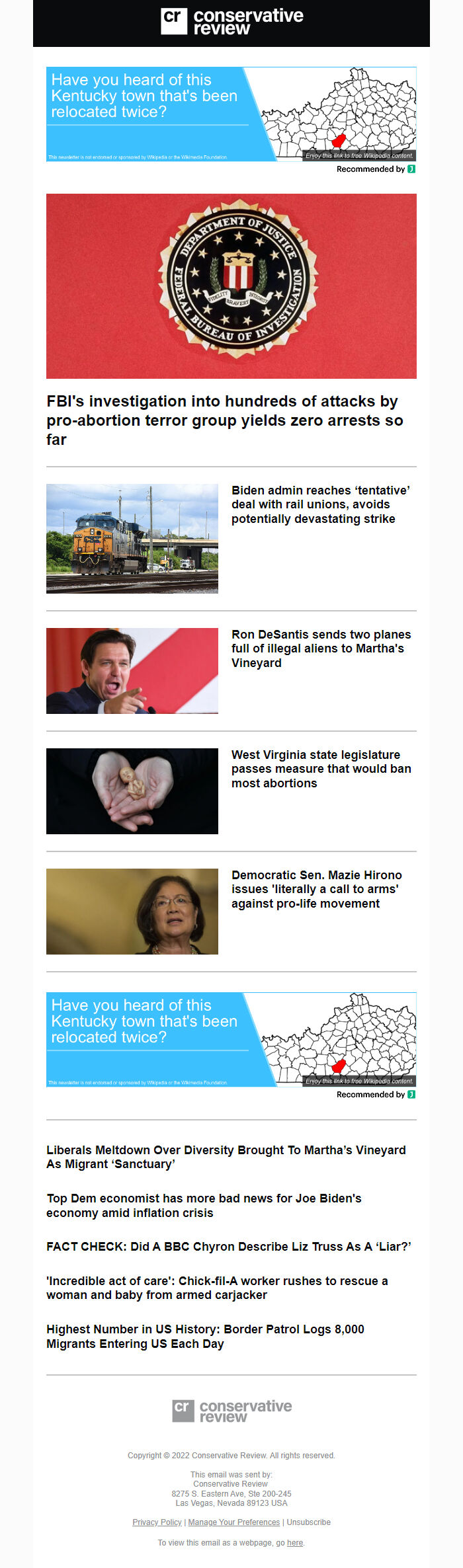Read the Sen. Mazie Hirono story
463x1568 pixels.
pos(316,889)
